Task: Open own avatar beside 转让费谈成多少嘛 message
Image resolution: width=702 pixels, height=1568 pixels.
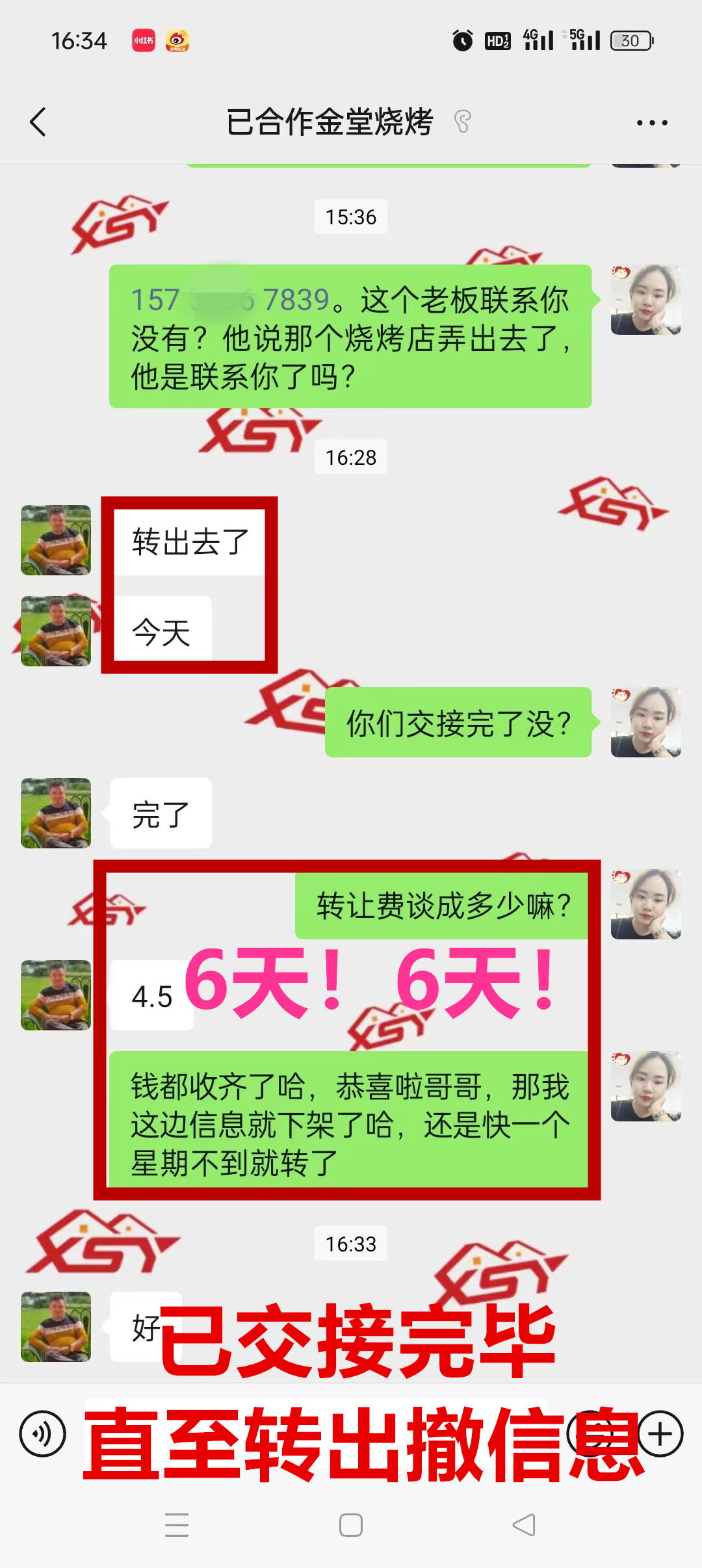Action: pyautogui.click(x=645, y=904)
